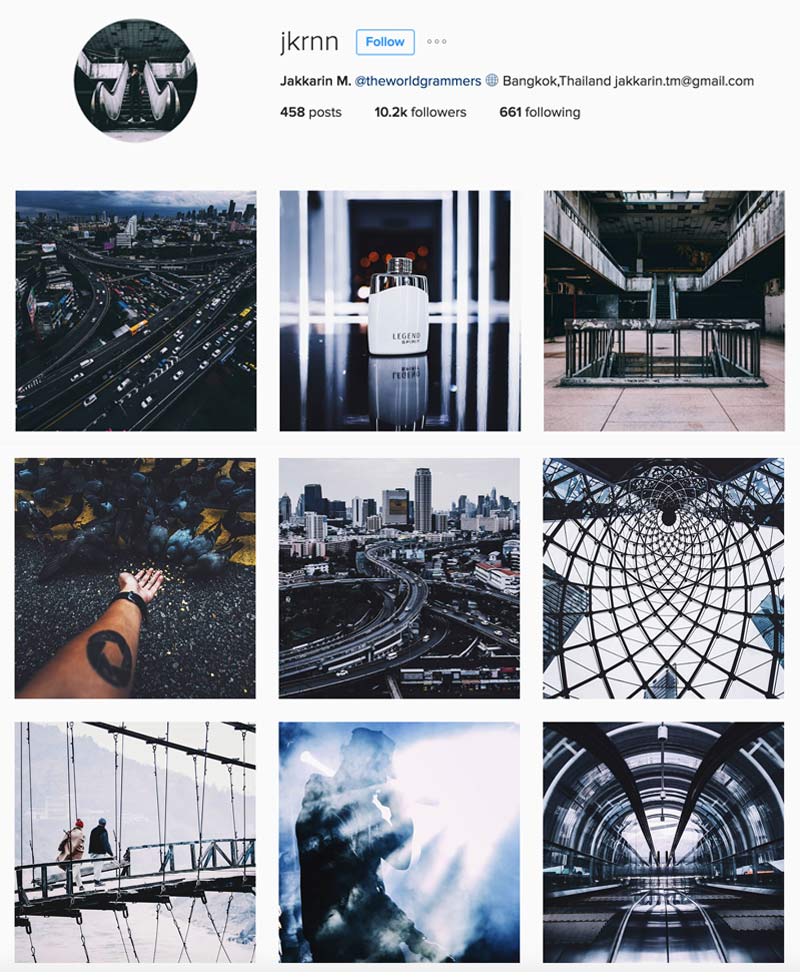Open the Legend perfume bottle photo
800x980 pixels.
(399, 311)
